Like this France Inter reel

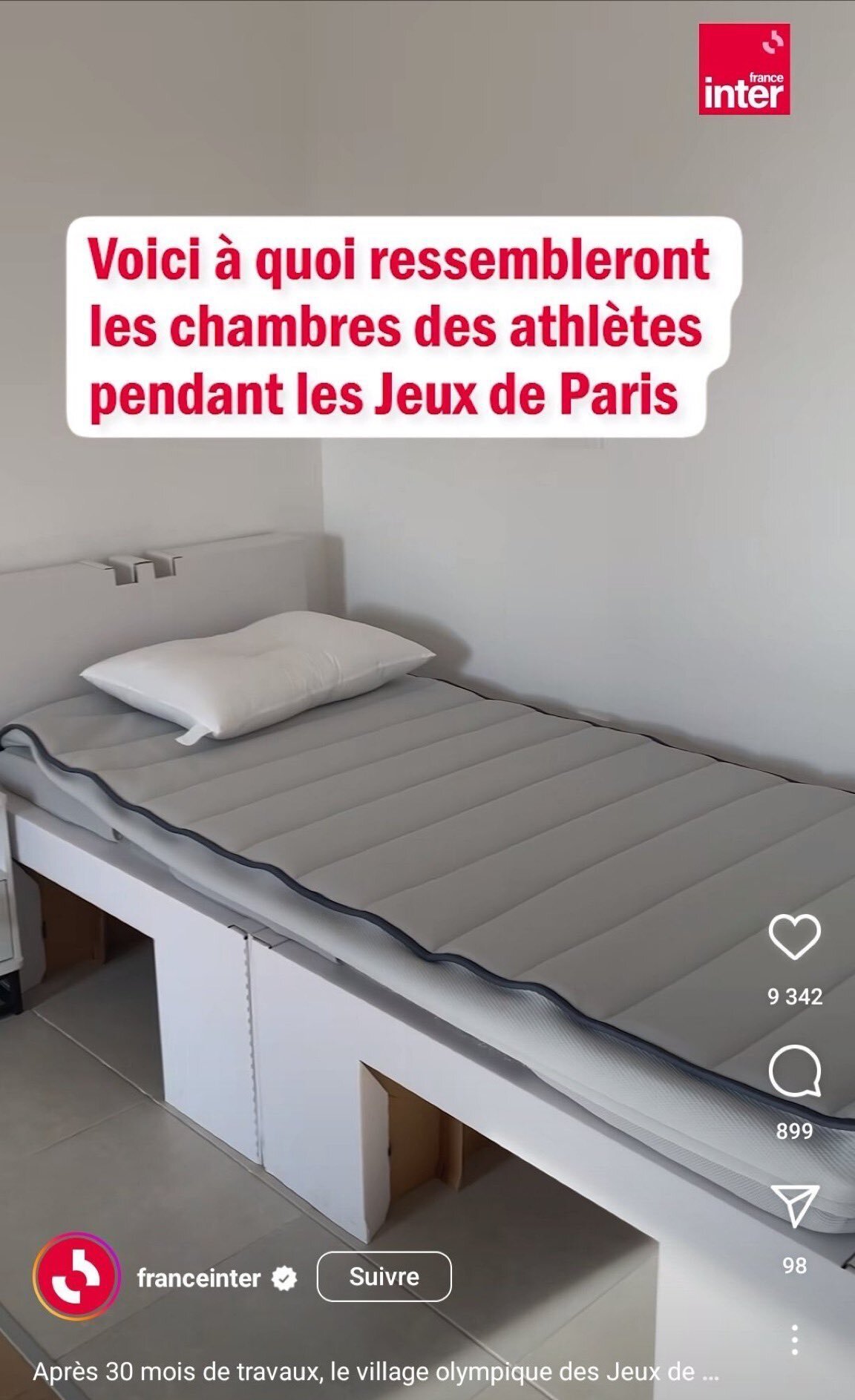point(794,936)
